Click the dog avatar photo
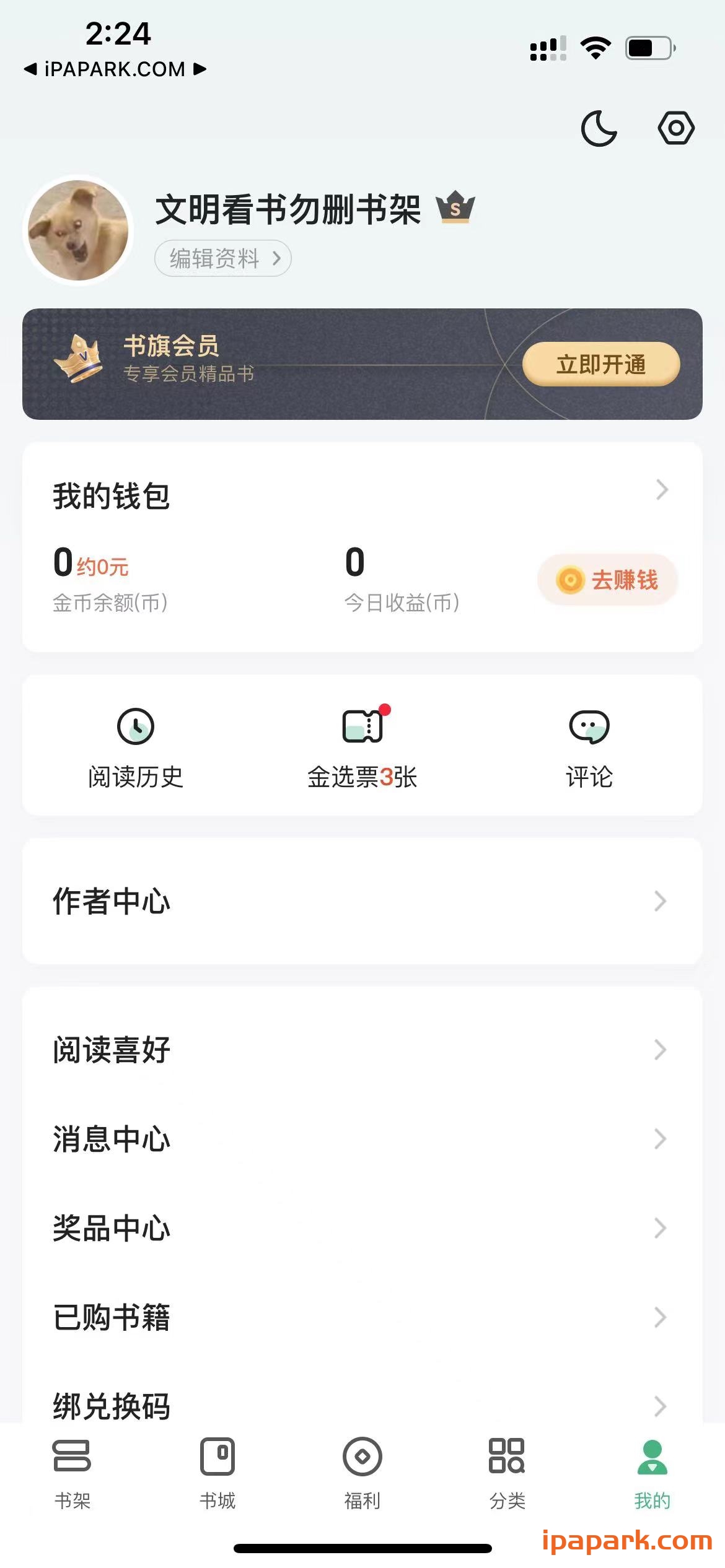Screen dimensions: 725x1568 (79, 228)
